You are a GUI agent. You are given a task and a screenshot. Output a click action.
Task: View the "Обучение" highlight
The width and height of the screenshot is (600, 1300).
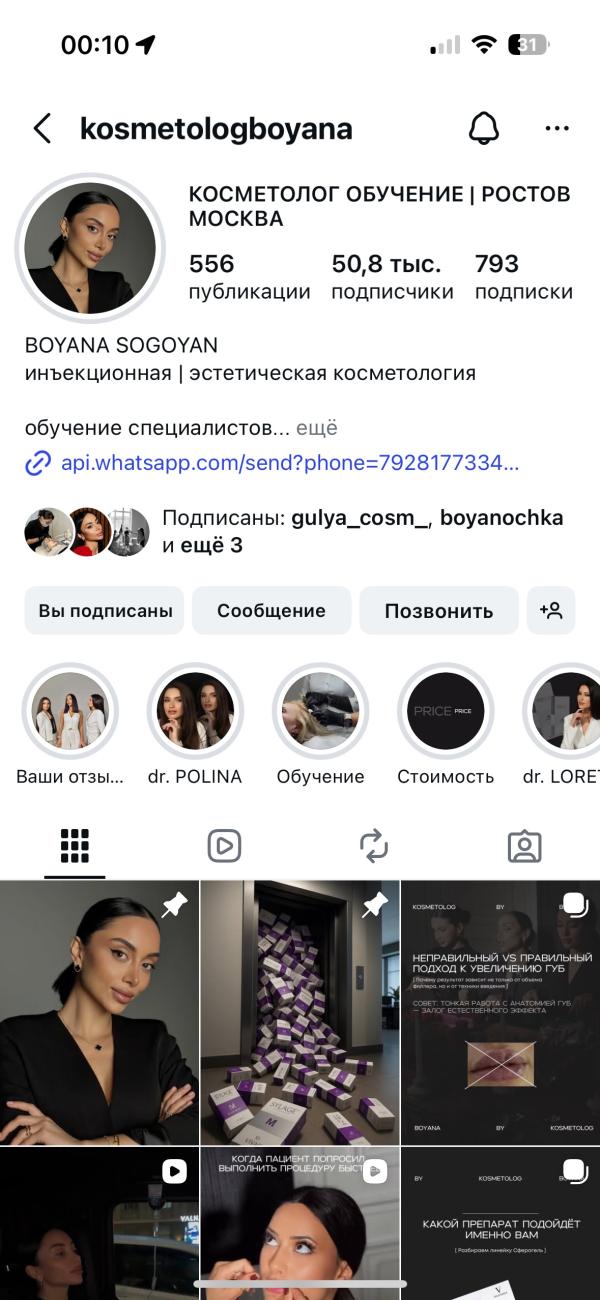[320, 711]
